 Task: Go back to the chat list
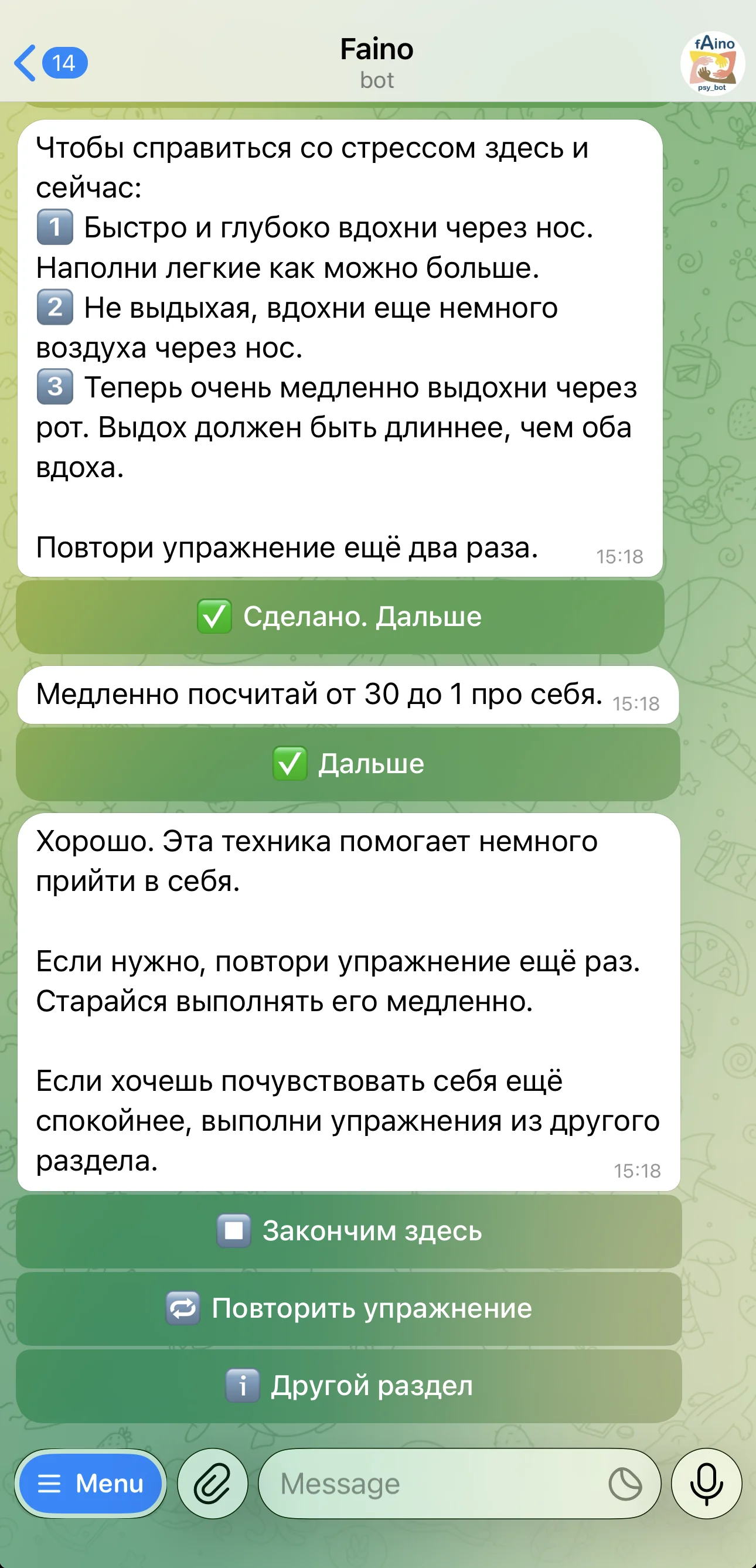click(x=50, y=63)
